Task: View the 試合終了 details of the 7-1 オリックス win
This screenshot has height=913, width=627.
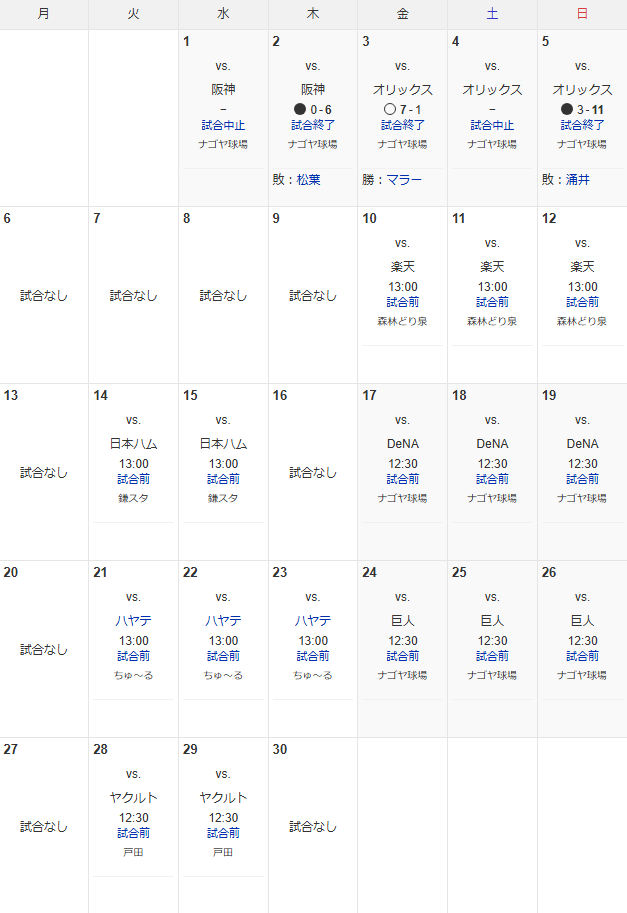Action: point(402,125)
